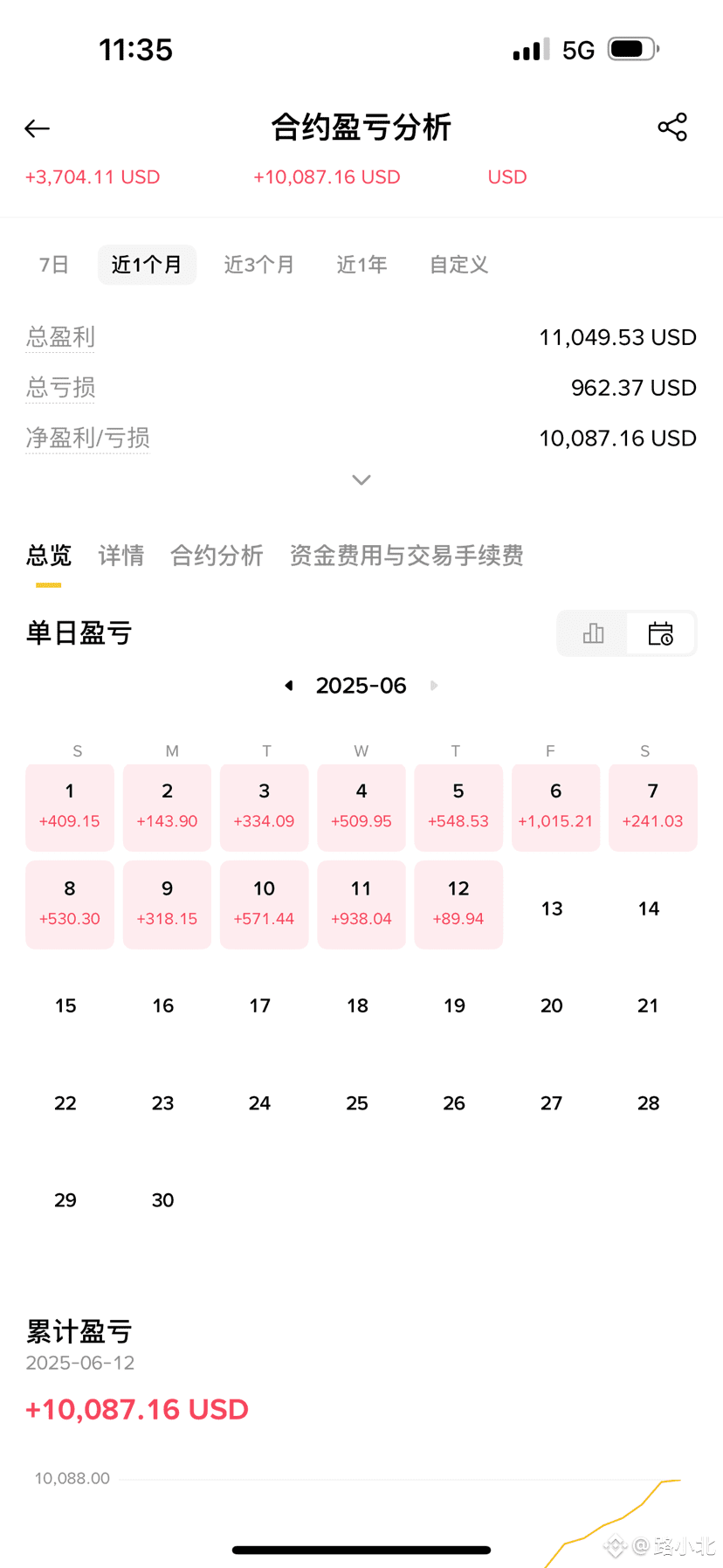
Task: Switch daily PnL to bar chart view
Action: pyautogui.click(x=593, y=633)
